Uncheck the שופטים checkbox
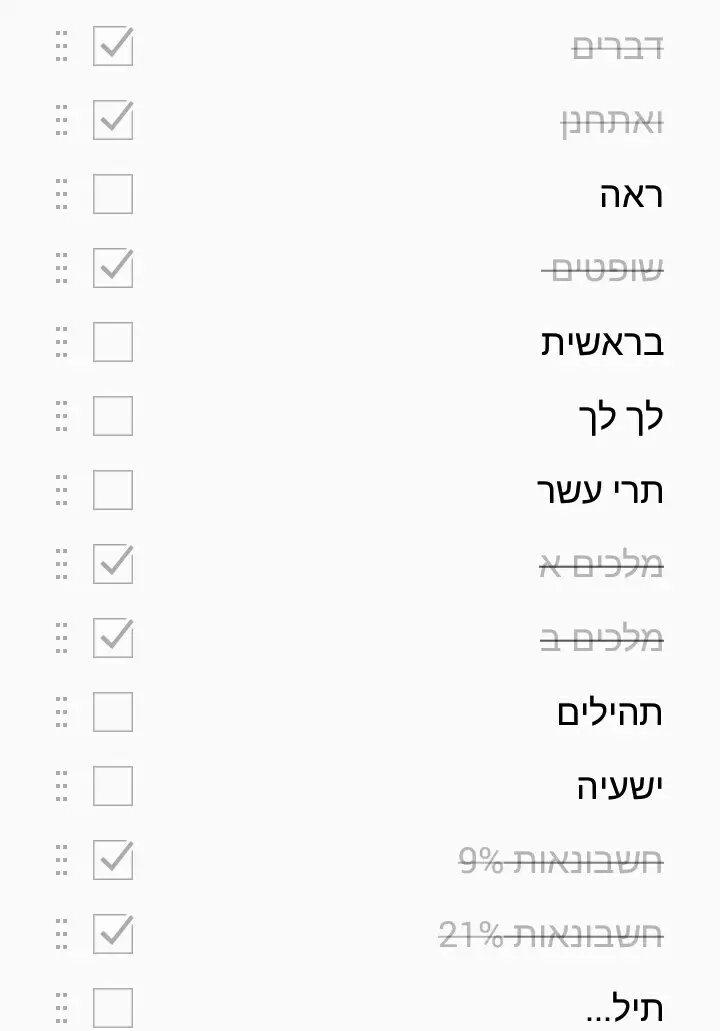This screenshot has height=1031, width=720. pos(113,268)
